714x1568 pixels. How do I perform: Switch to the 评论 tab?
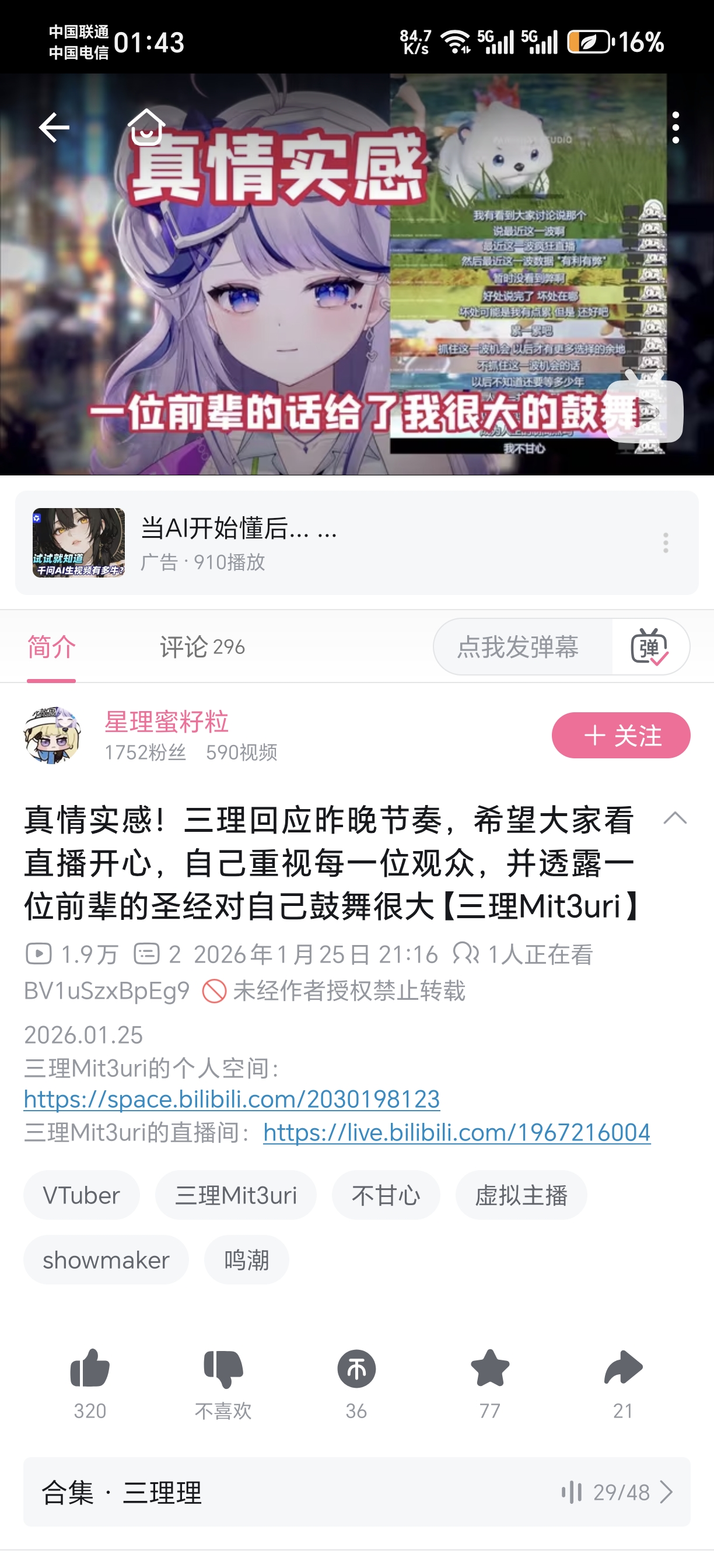[x=202, y=647]
